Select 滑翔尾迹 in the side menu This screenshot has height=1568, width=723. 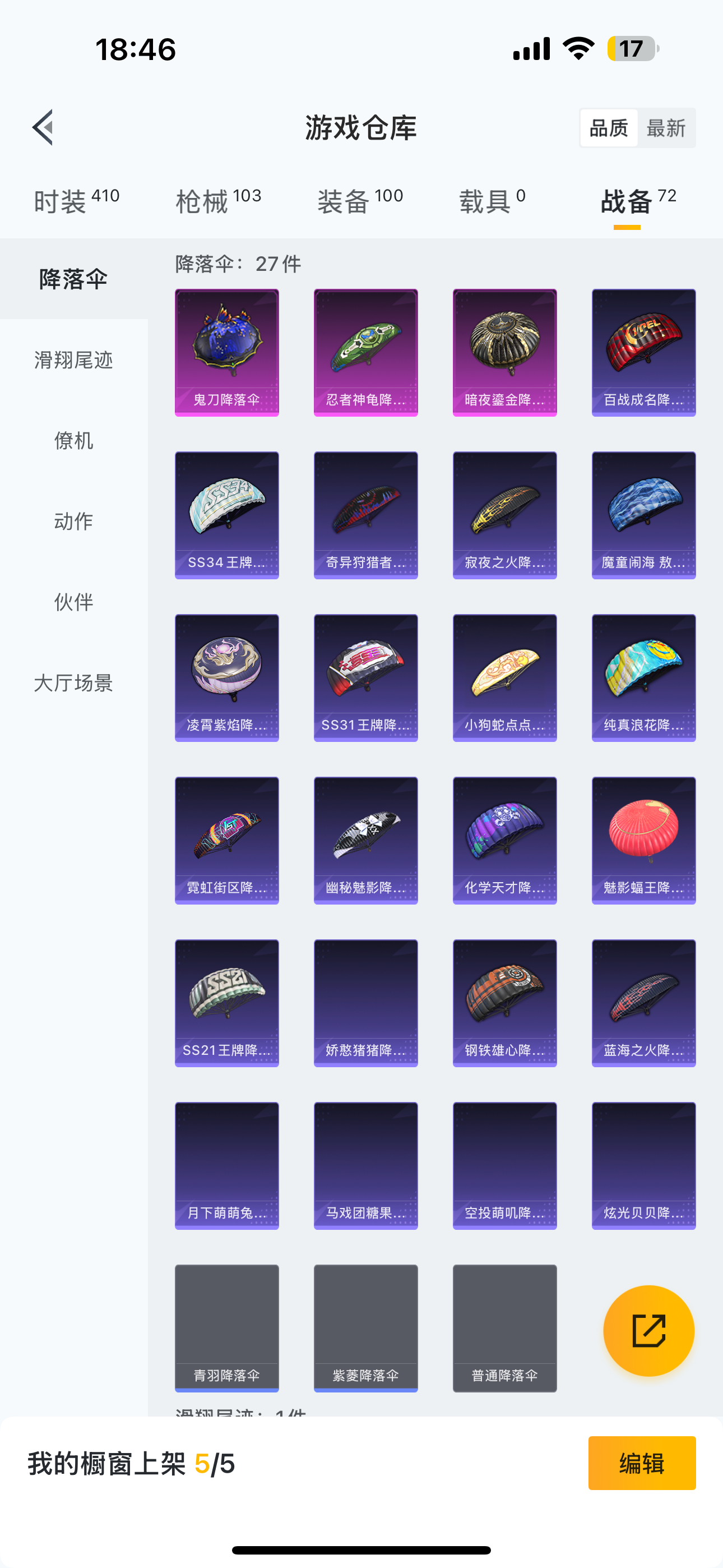(x=73, y=359)
